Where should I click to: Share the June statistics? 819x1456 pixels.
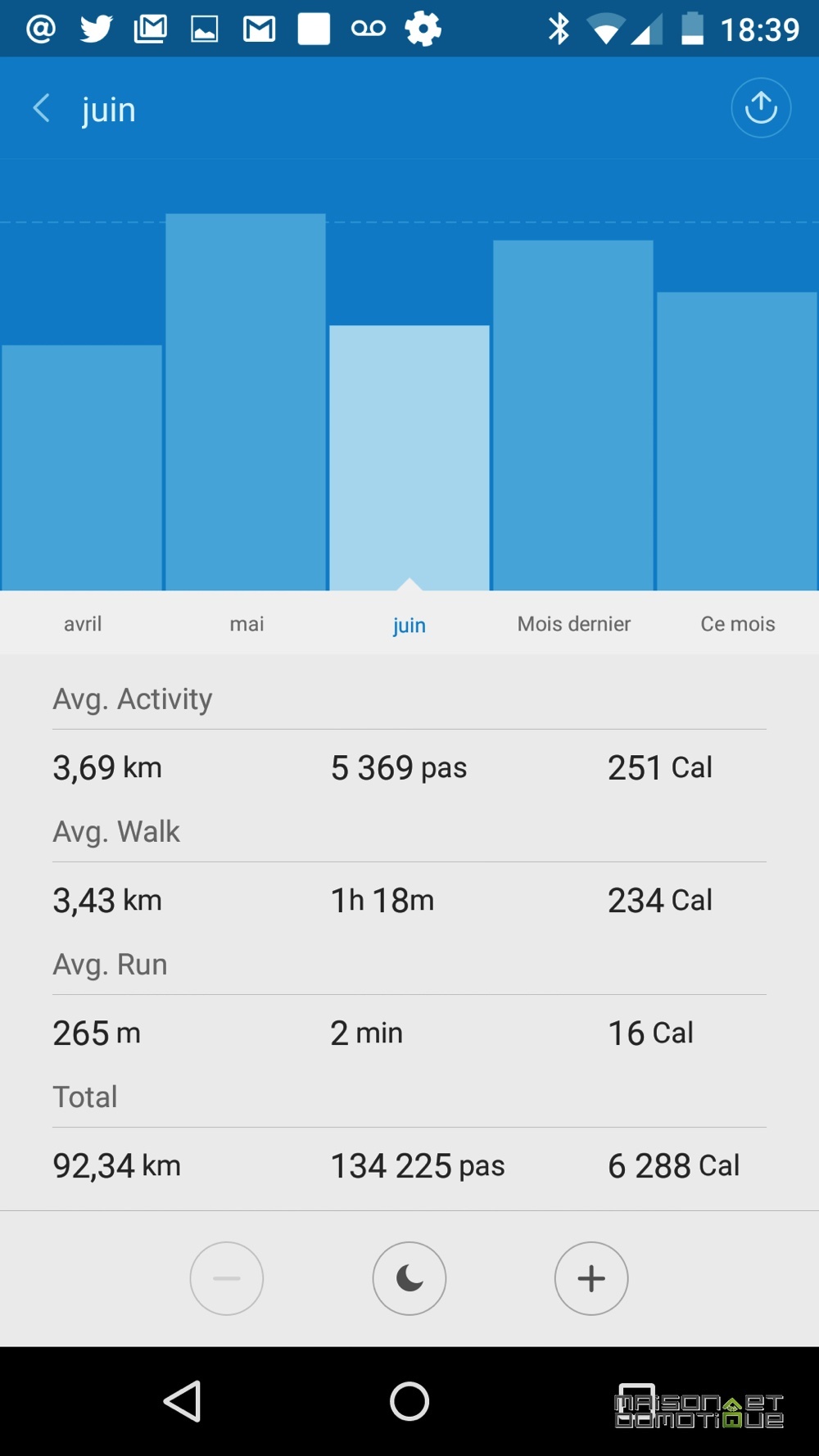[761, 108]
